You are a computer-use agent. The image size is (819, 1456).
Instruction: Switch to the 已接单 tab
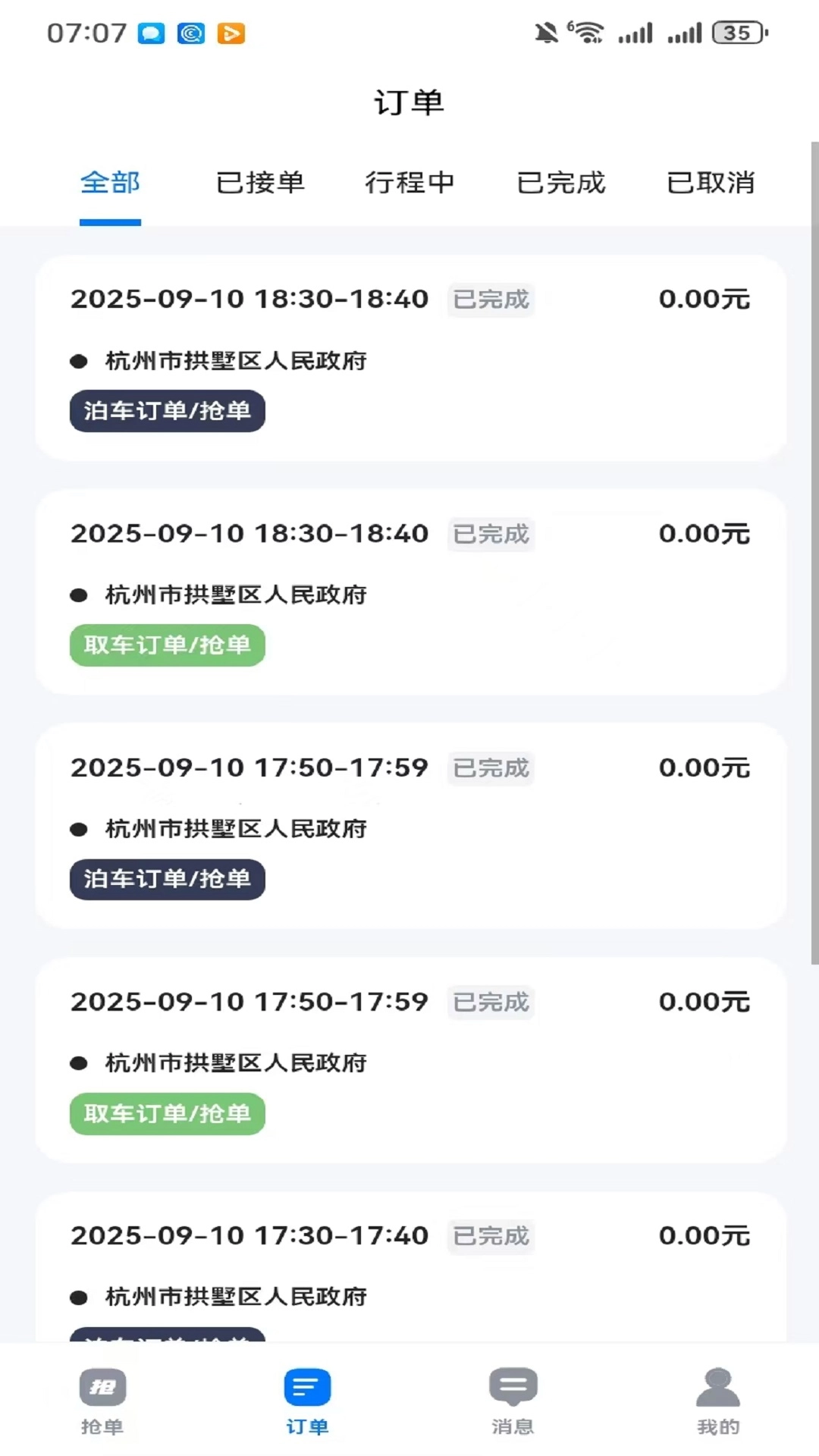(x=259, y=183)
